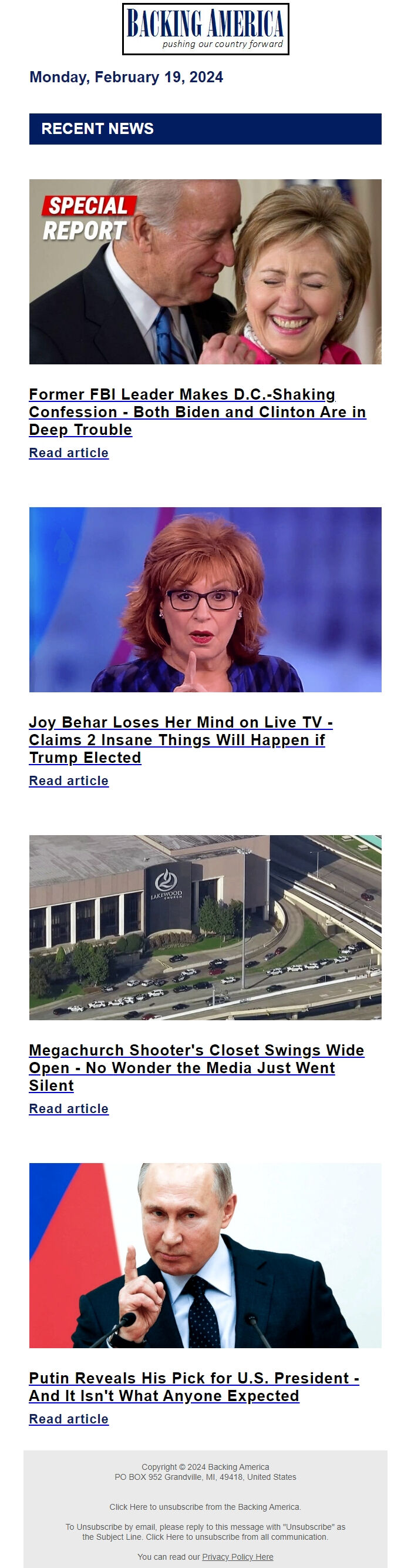Tap Read article under Megachurch Shooter story
The height and width of the screenshot is (1568, 411).
pos(69,1108)
